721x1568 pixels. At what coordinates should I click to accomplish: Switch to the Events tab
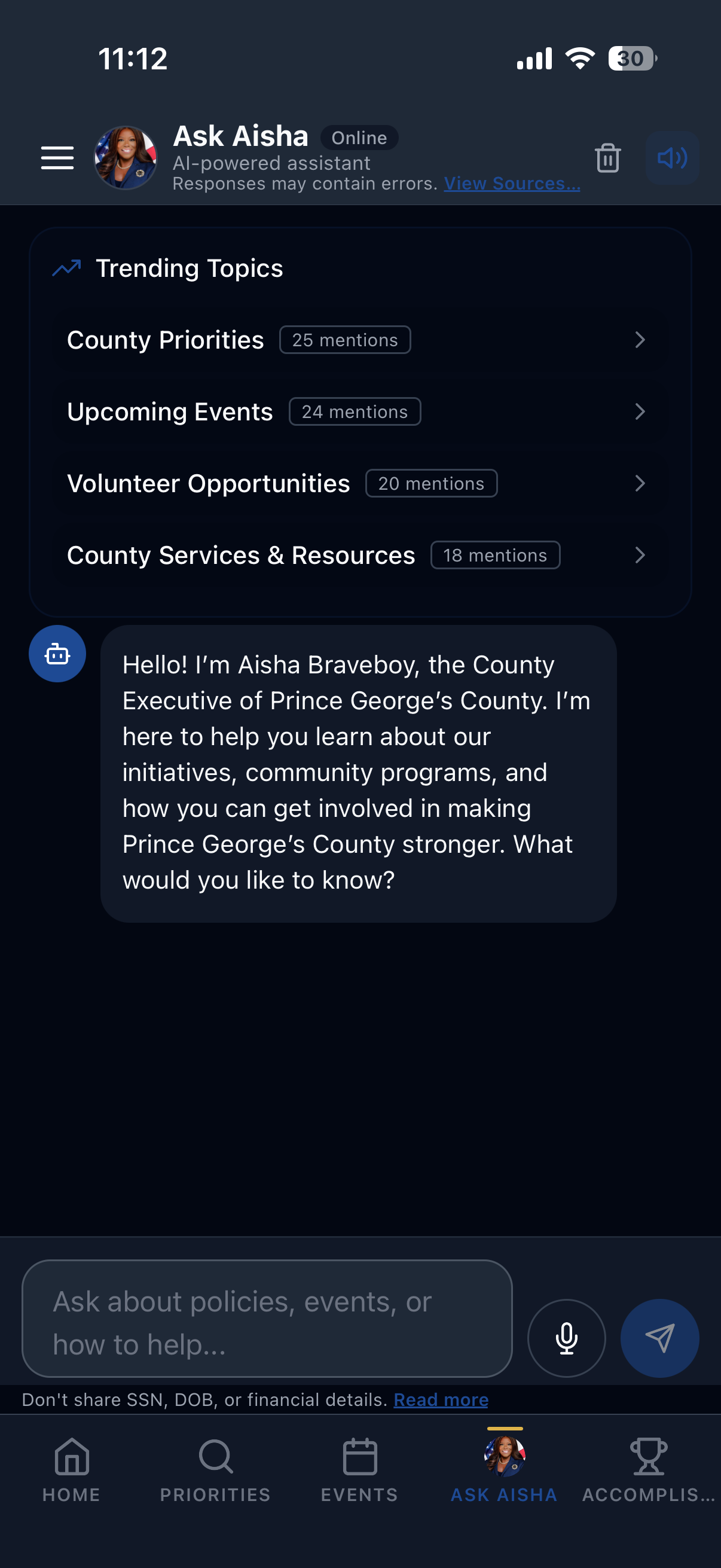(359, 1470)
